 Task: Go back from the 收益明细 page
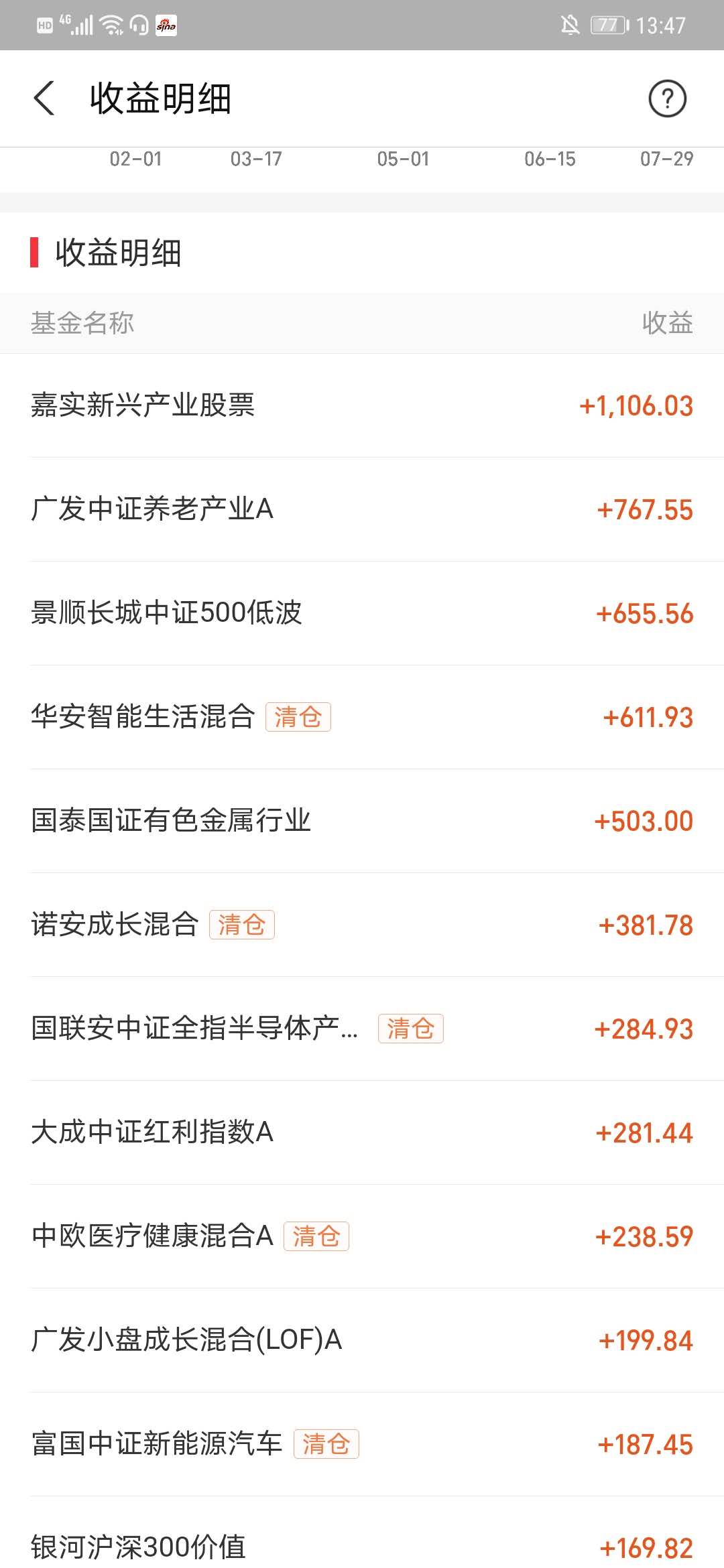[44, 99]
